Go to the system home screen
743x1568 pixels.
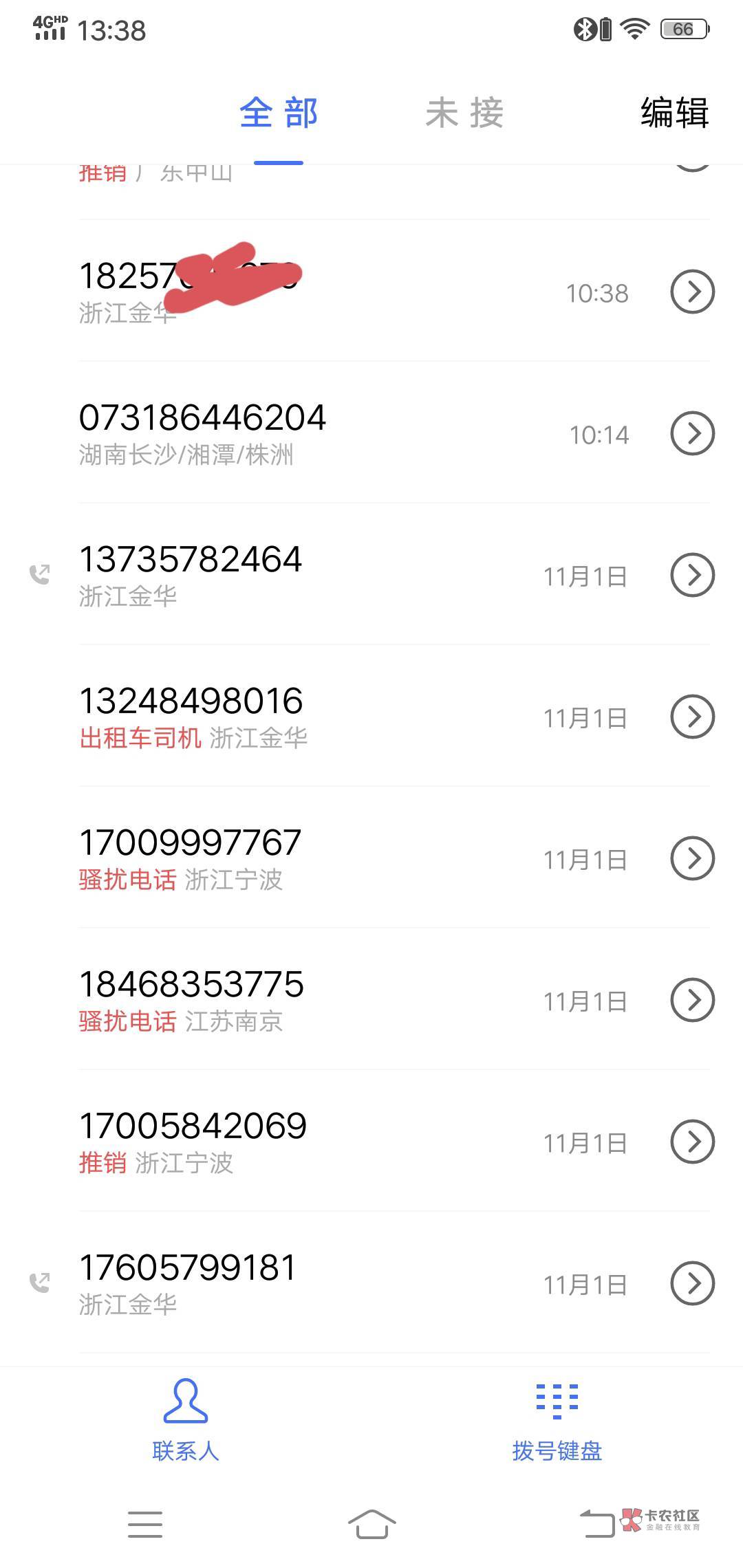(x=371, y=1524)
